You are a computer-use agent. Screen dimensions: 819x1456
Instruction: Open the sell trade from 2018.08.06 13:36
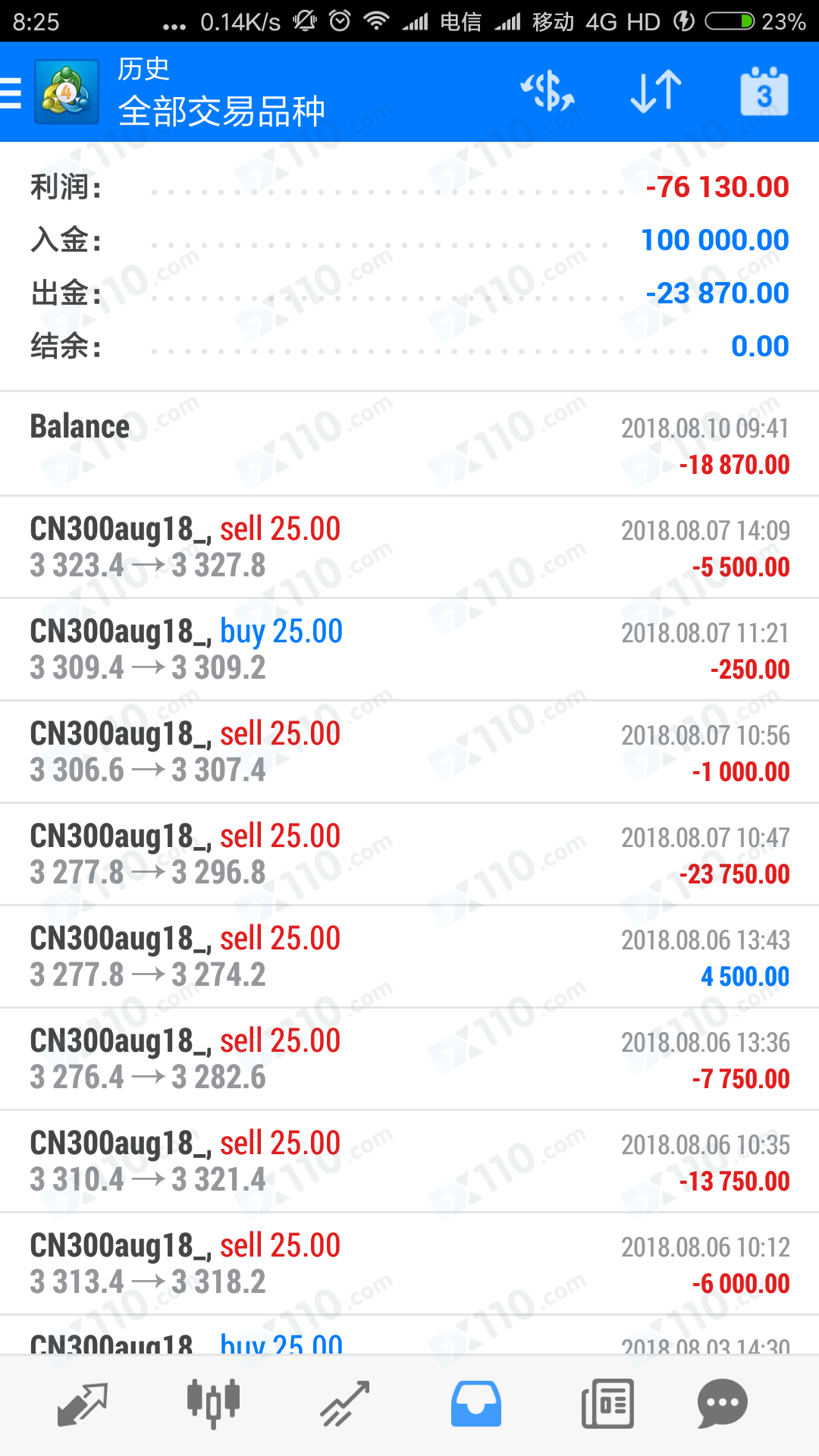[x=409, y=1059]
